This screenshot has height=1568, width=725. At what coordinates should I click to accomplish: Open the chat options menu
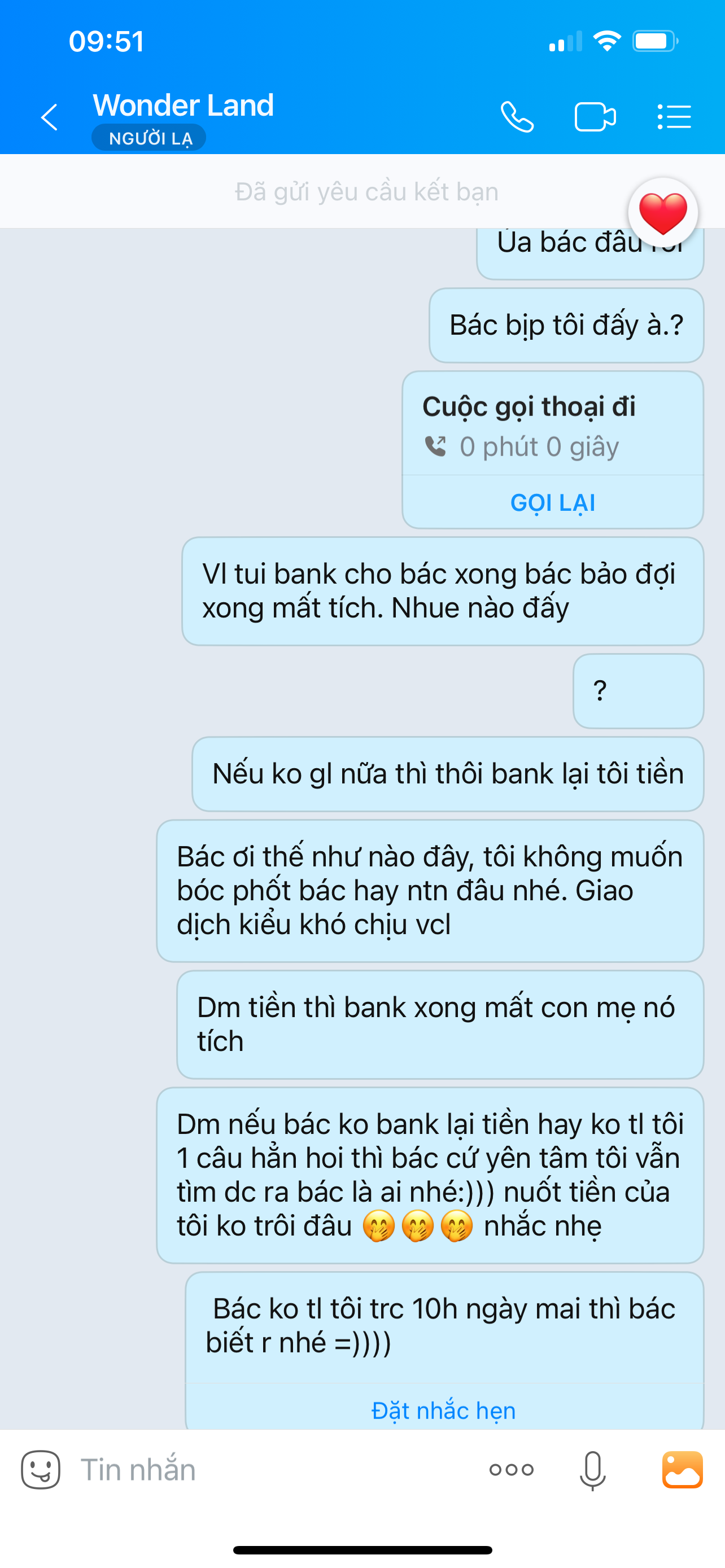674,117
